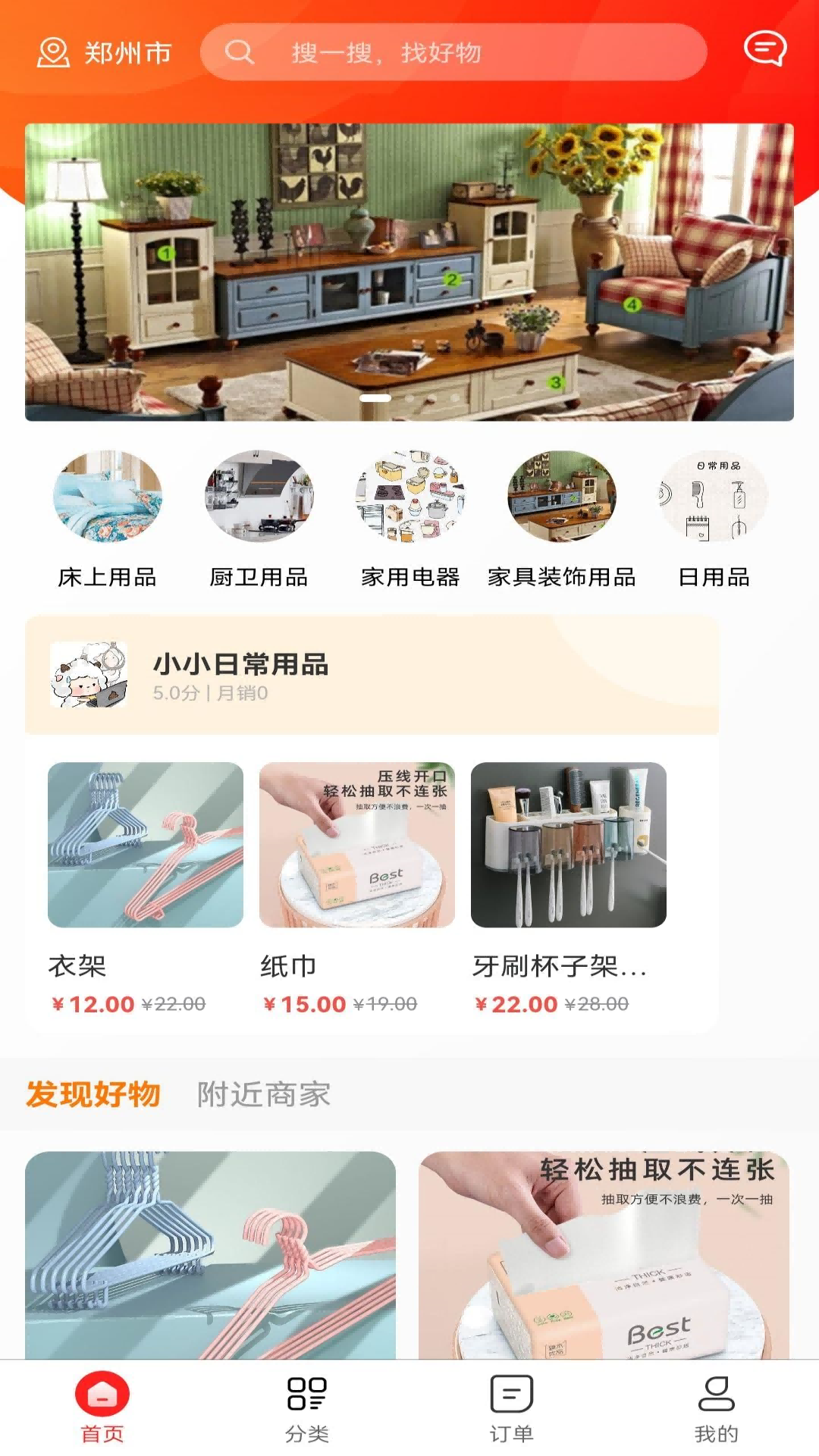Visit the 小小日常用品 shop
The width and height of the screenshot is (819, 1456).
point(372,674)
